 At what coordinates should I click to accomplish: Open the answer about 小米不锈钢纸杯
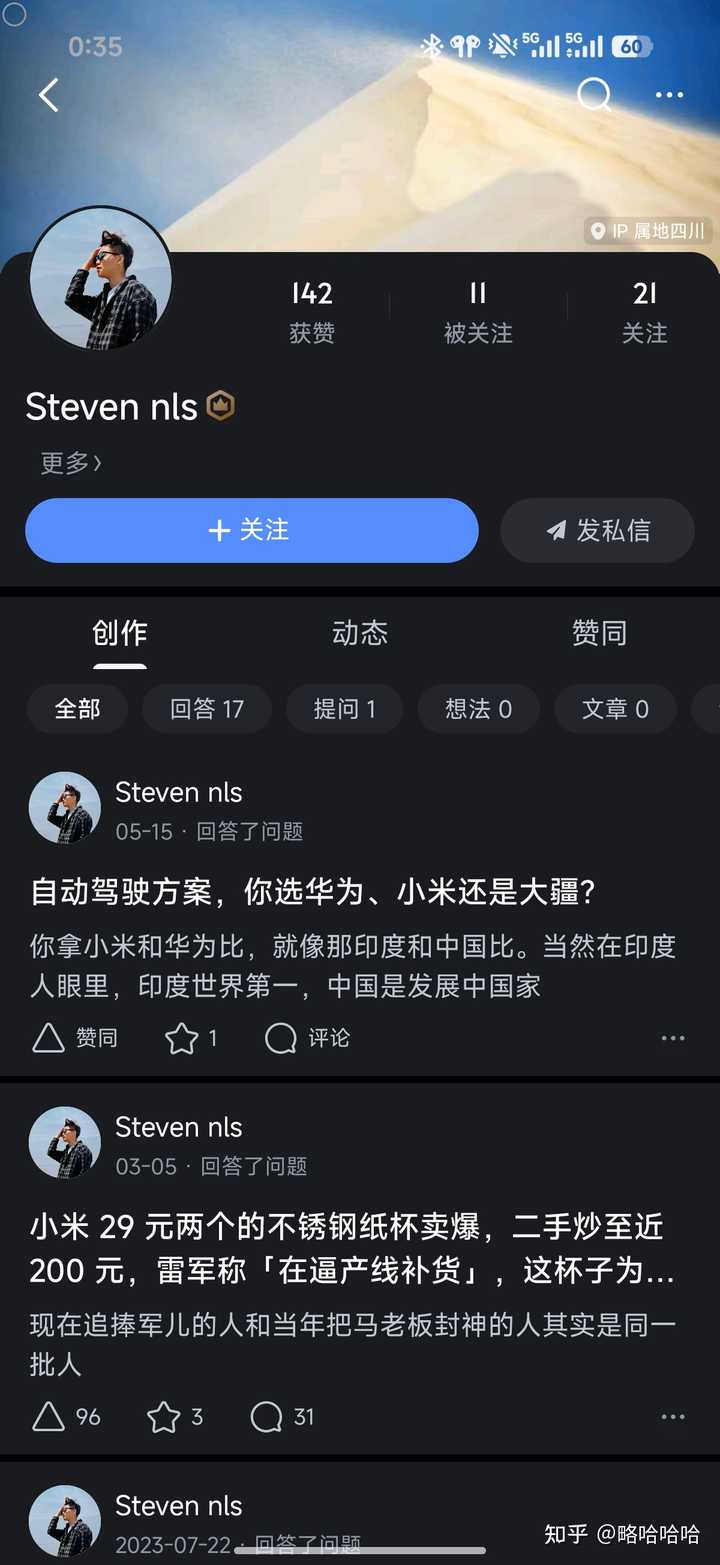(350, 1248)
